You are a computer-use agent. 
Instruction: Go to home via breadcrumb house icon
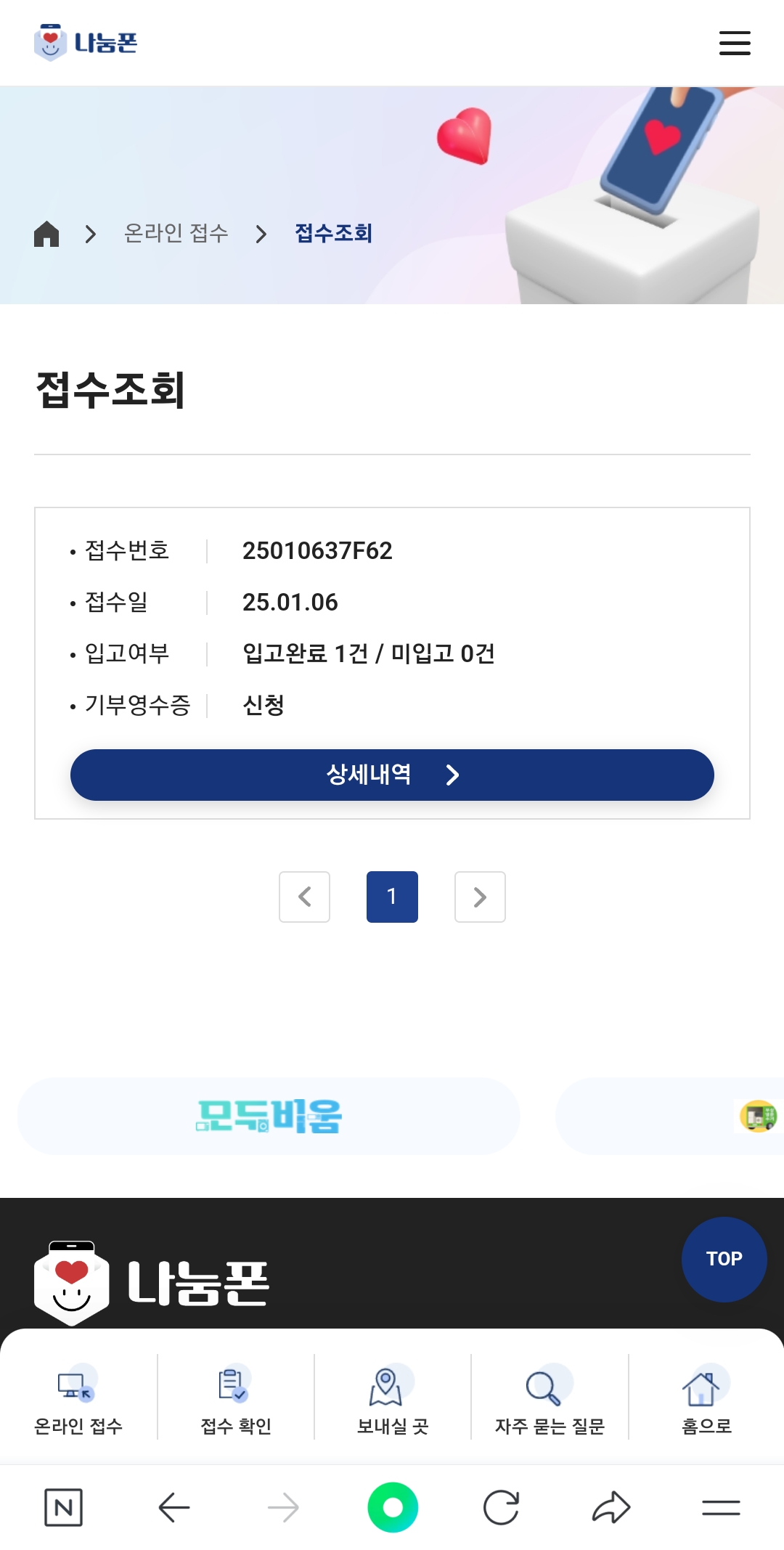[46, 234]
